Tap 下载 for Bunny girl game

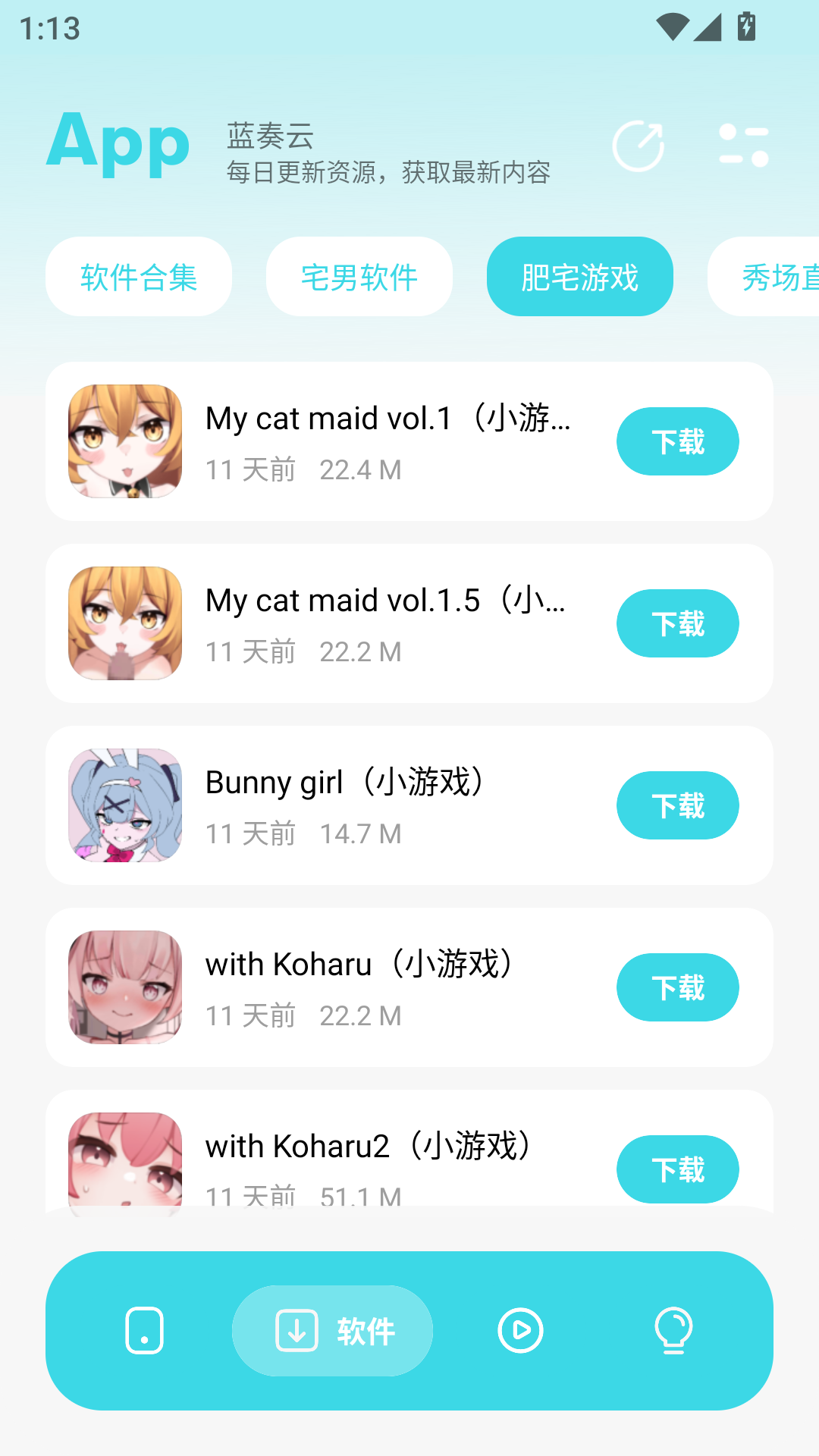pos(677,805)
